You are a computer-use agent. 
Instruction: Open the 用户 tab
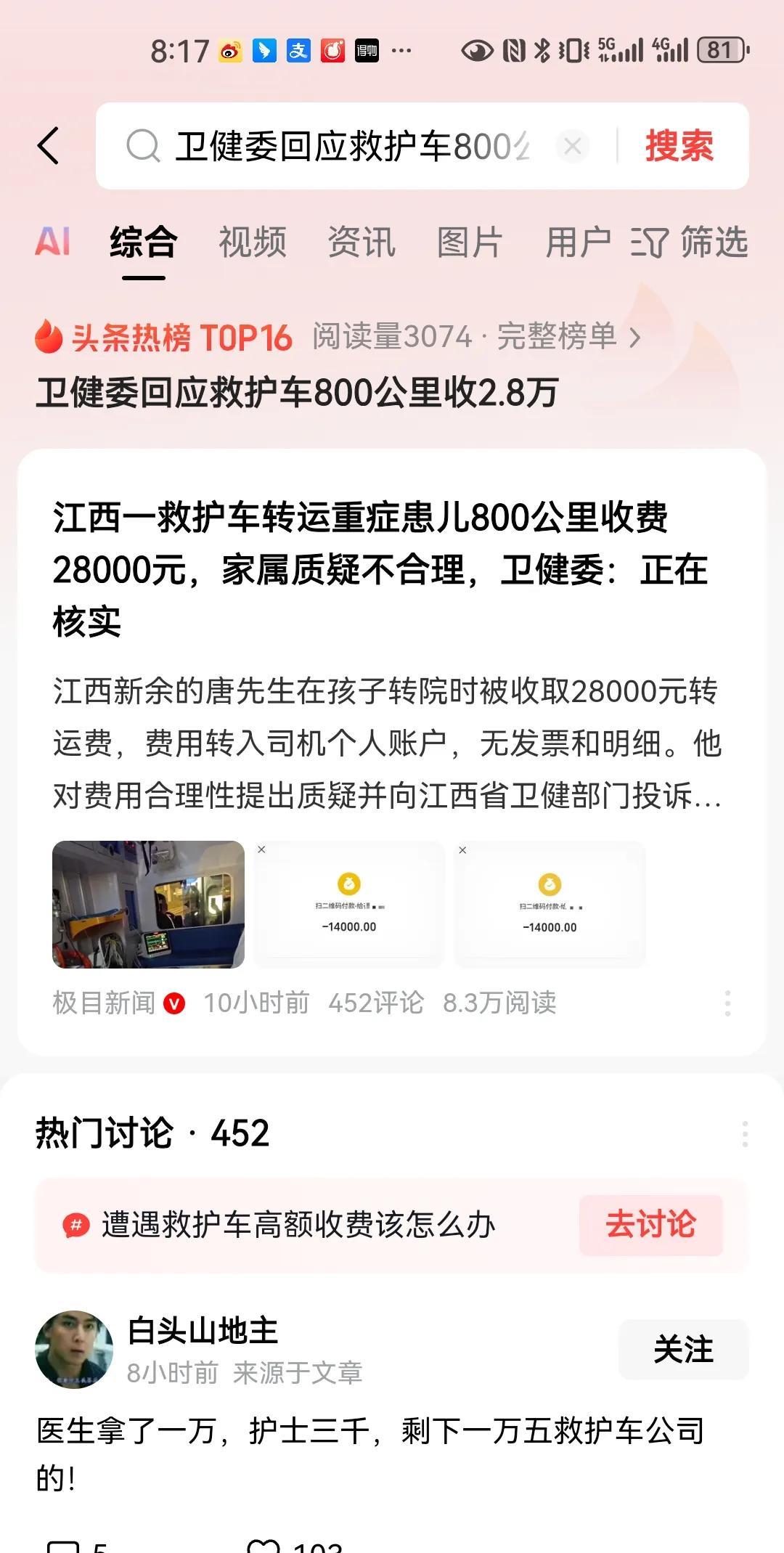point(578,242)
